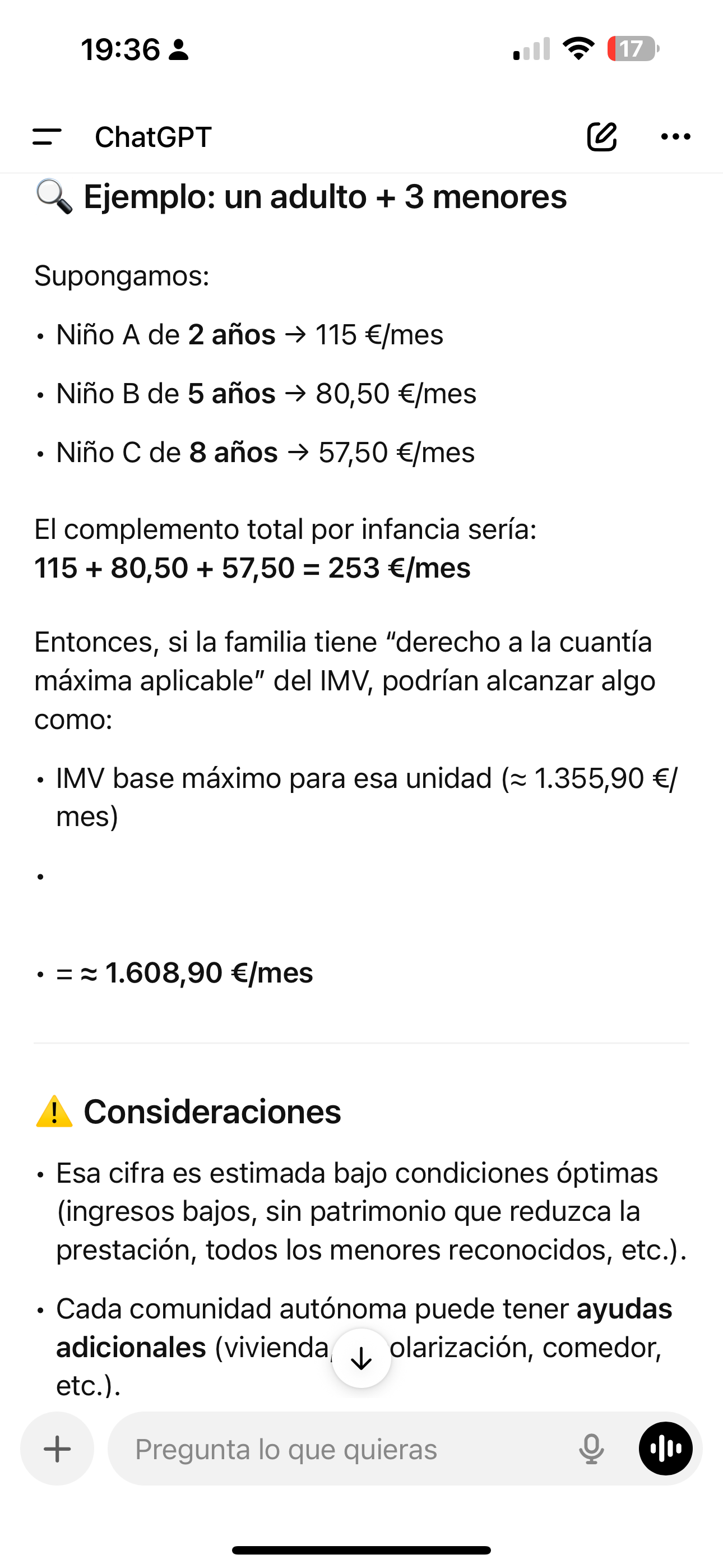Launch voice mode with the waveform button
This screenshot has height=1568, width=723.
pyautogui.click(x=666, y=1449)
